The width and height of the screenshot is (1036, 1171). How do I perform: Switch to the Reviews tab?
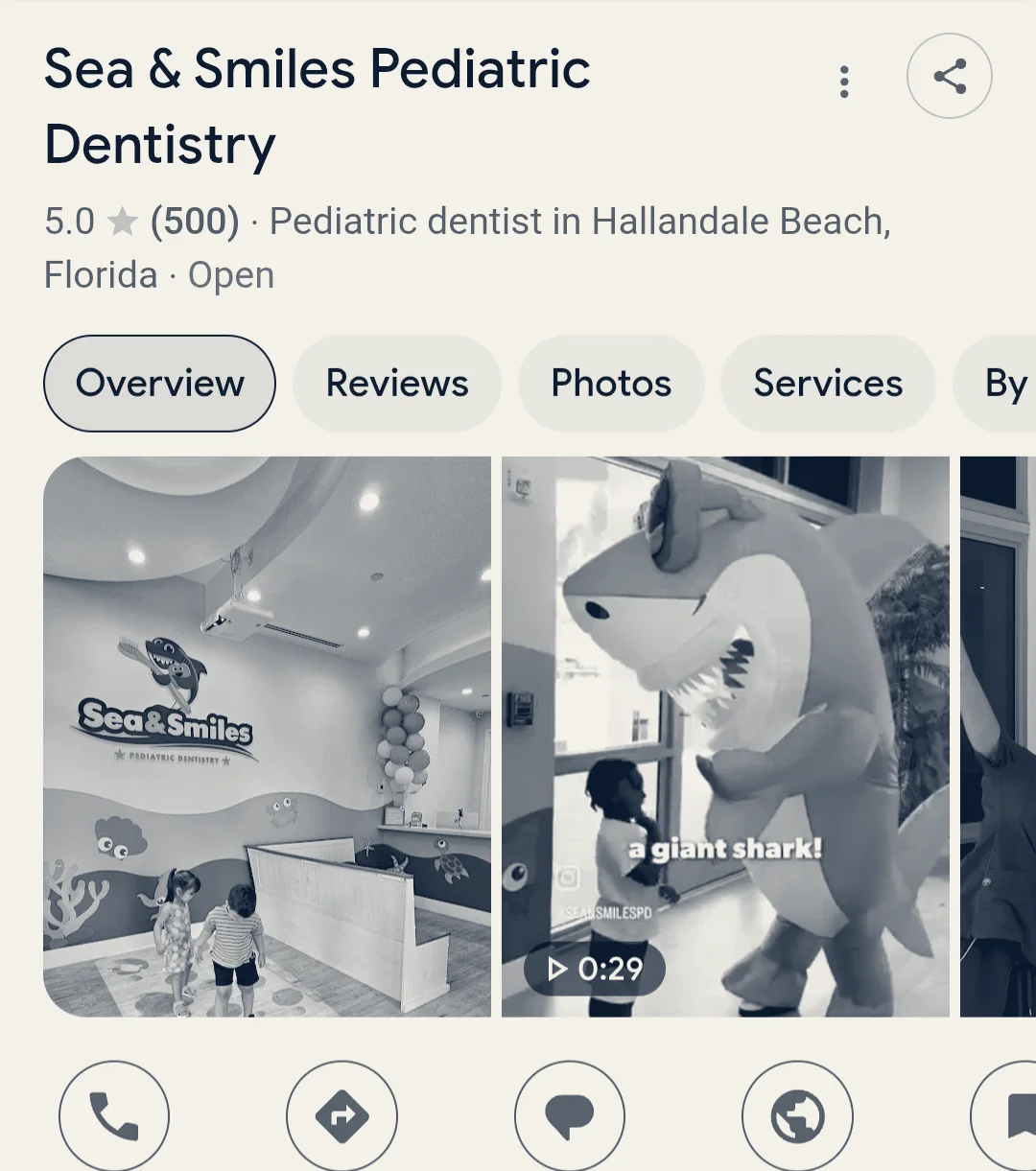point(397,384)
